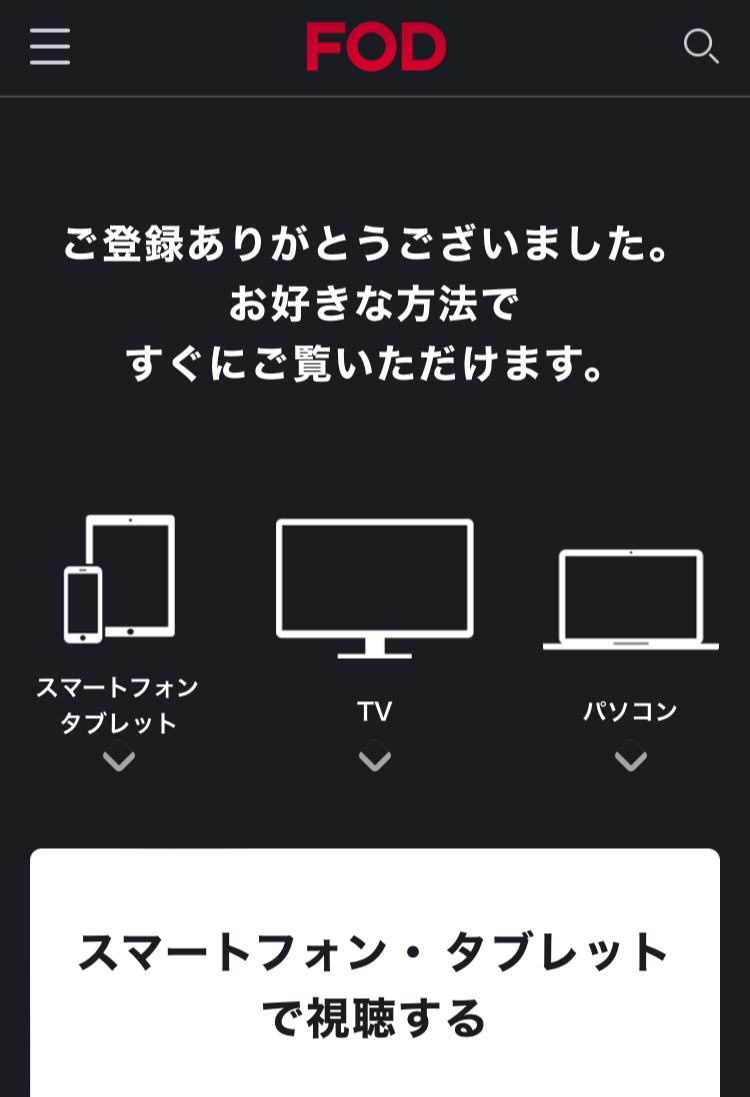
Task: Select the TV viewing option
Action: tap(375, 640)
